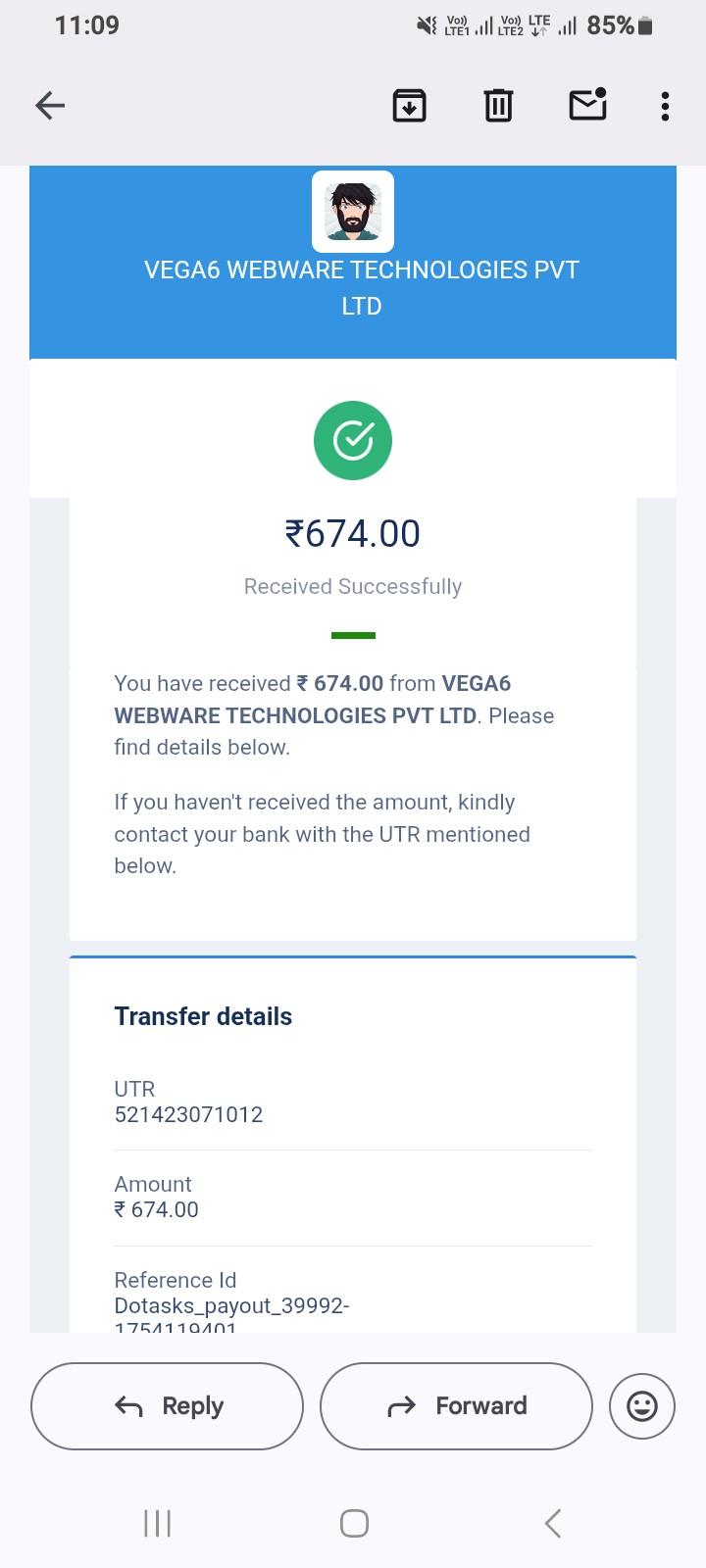Add an emoji reaction

tap(642, 1406)
